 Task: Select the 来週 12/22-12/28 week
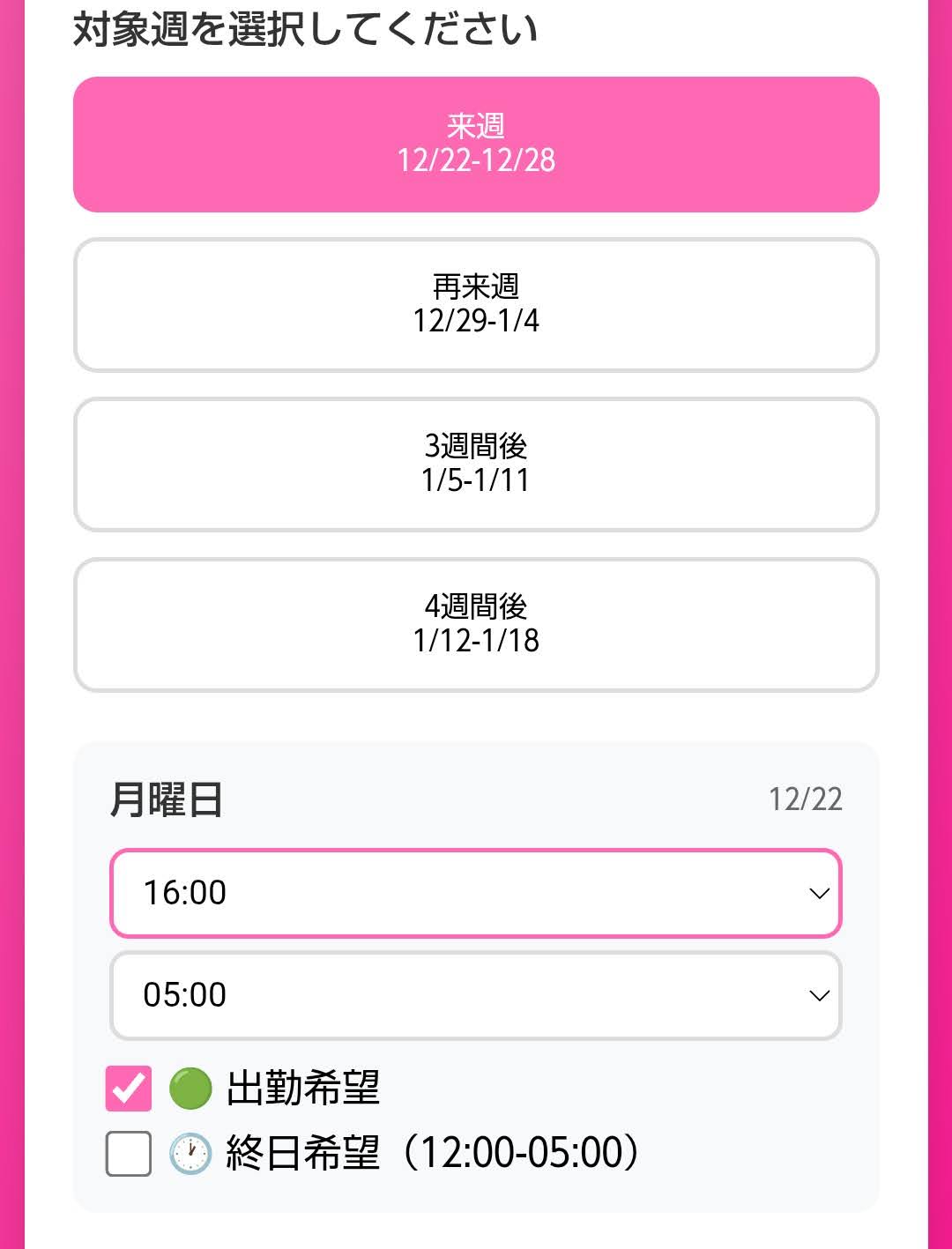(x=476, y=144)
